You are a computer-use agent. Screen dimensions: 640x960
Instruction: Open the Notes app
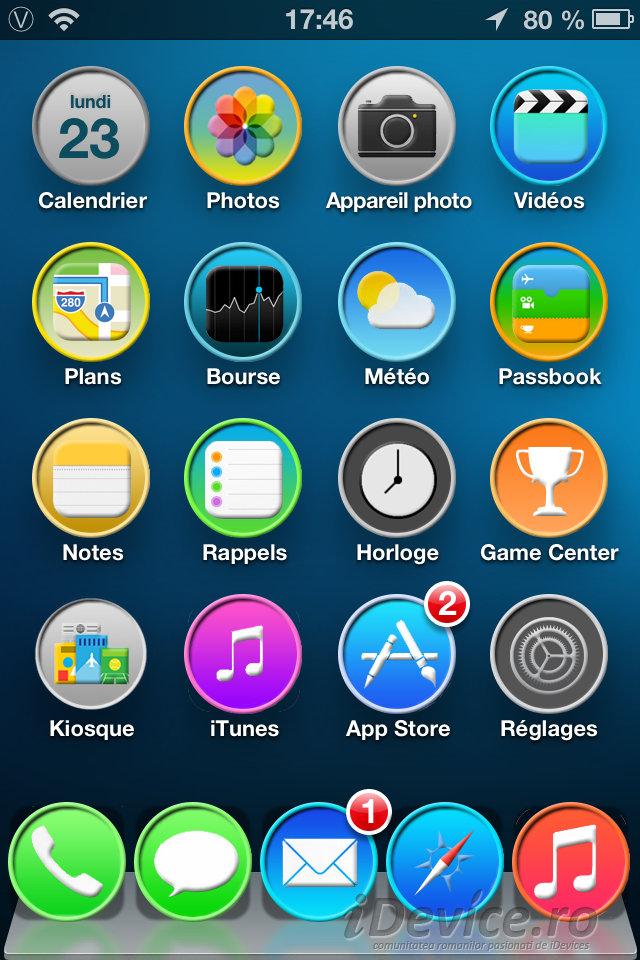tap(90, 477)
